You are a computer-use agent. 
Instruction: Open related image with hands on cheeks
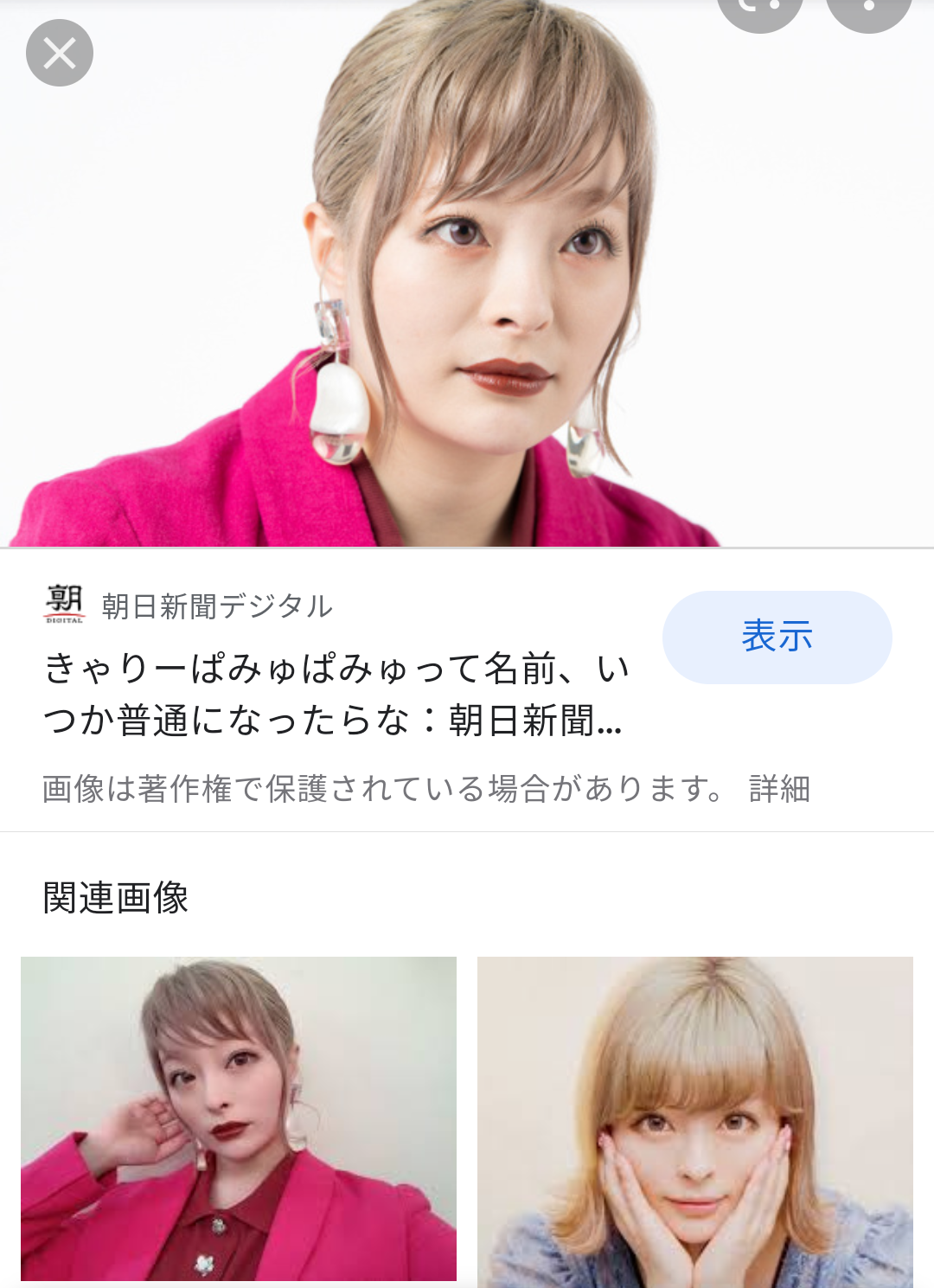coord(694,1121)
